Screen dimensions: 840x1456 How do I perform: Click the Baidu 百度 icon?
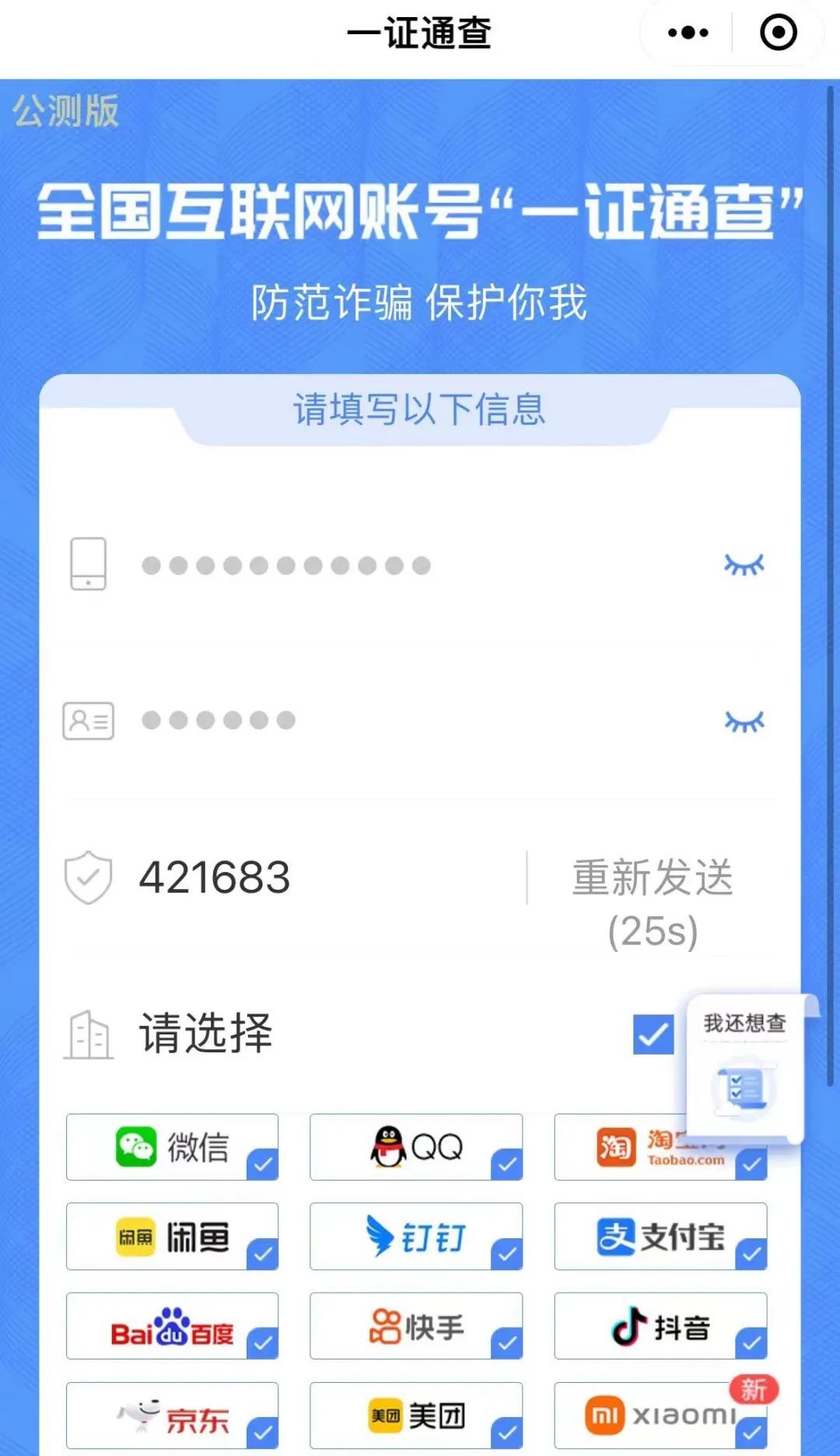pos(172,1326)
